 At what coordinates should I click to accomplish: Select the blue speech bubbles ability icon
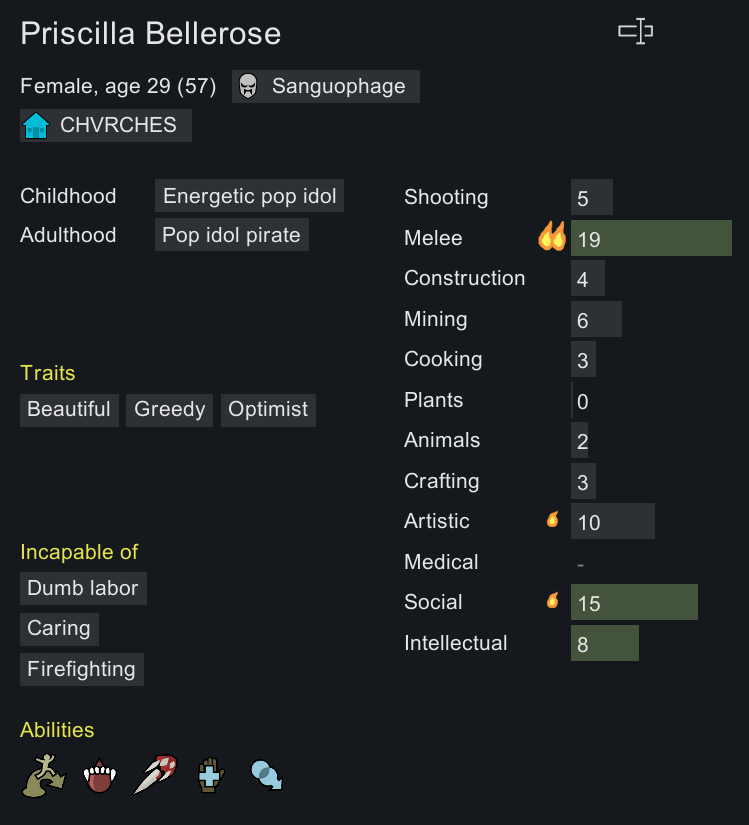(265, 775)
